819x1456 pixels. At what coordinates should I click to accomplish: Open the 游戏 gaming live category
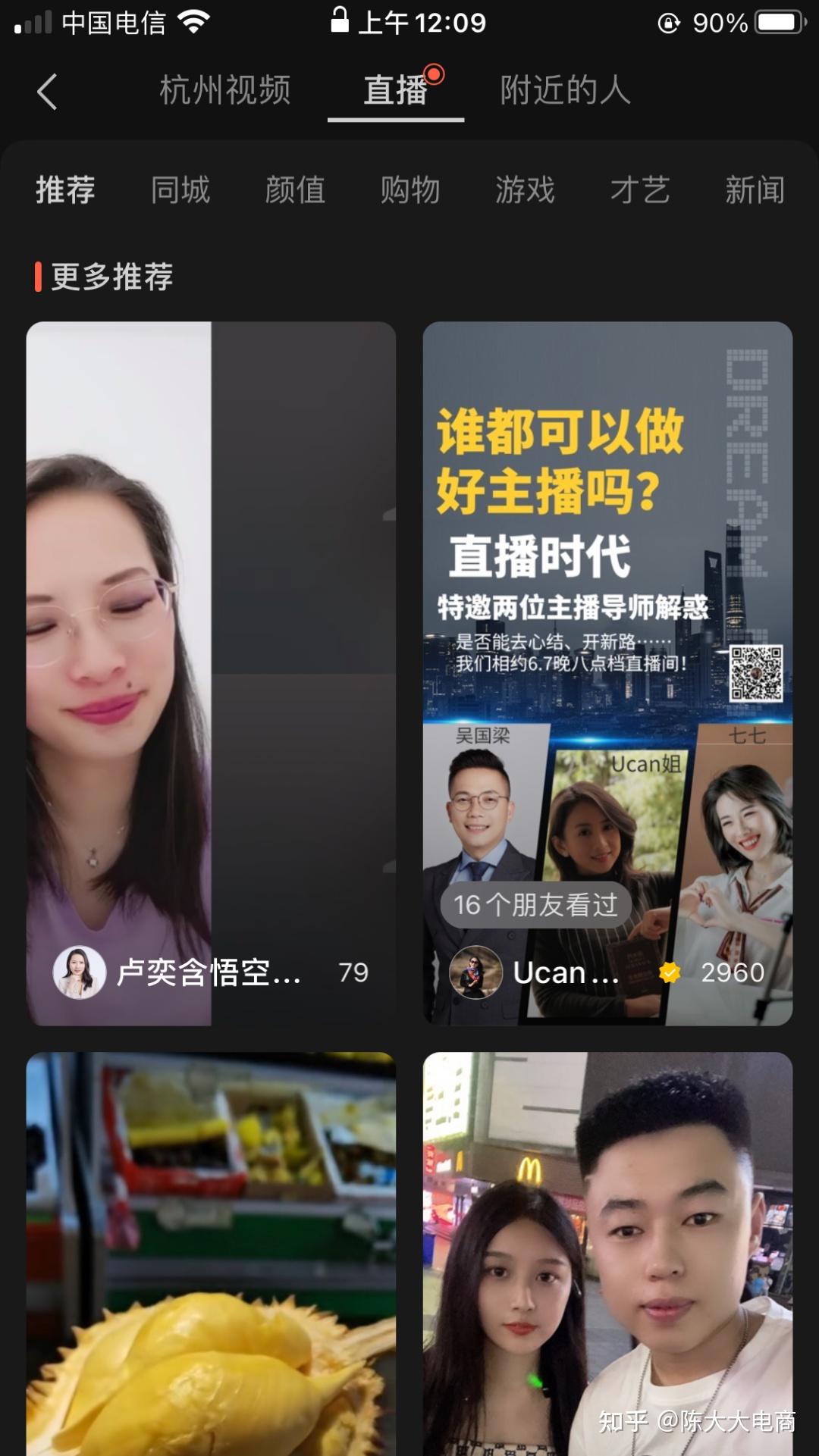(523, 191)
